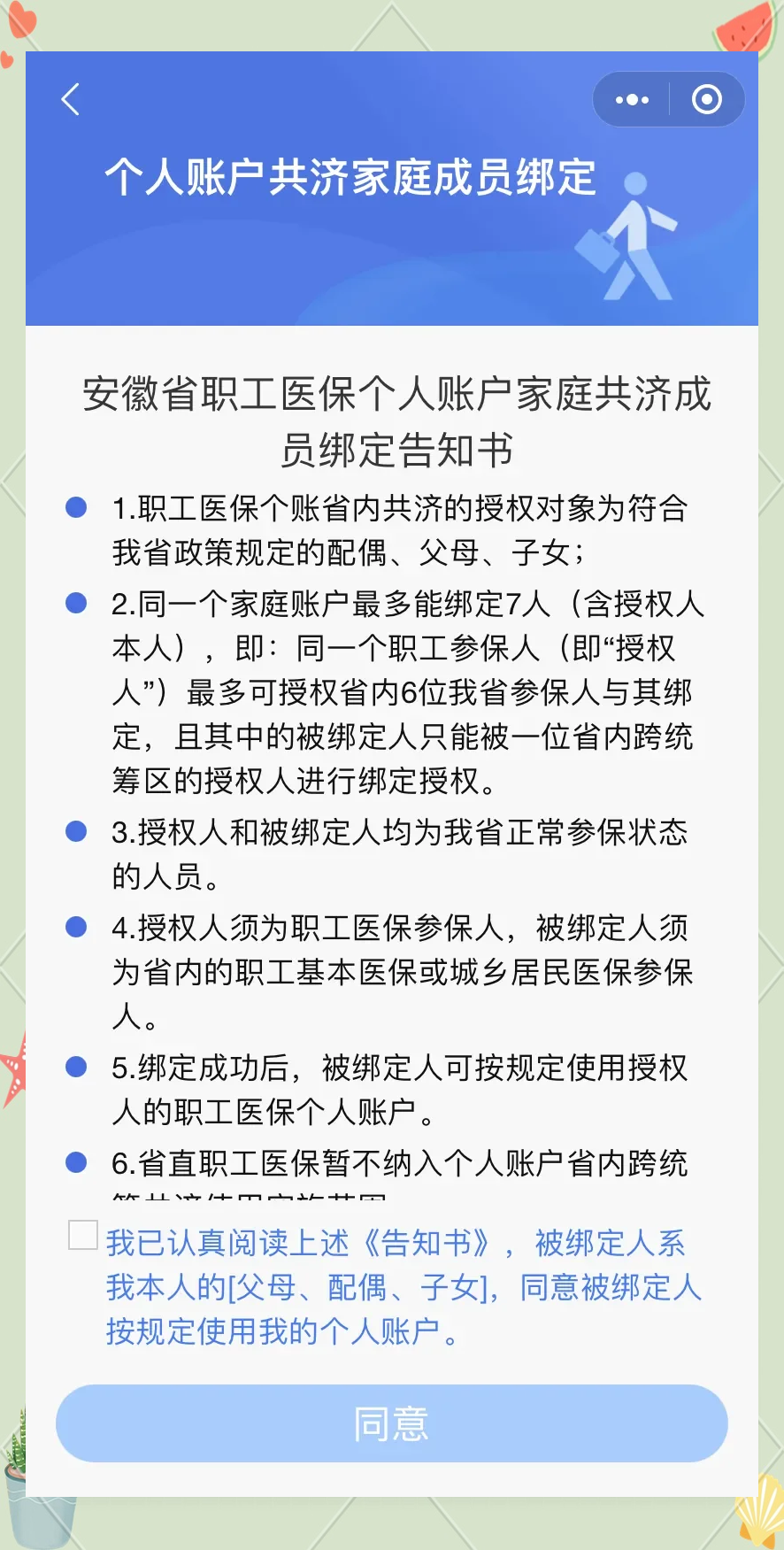Open the three-dot more options menu

coord(630,99)
